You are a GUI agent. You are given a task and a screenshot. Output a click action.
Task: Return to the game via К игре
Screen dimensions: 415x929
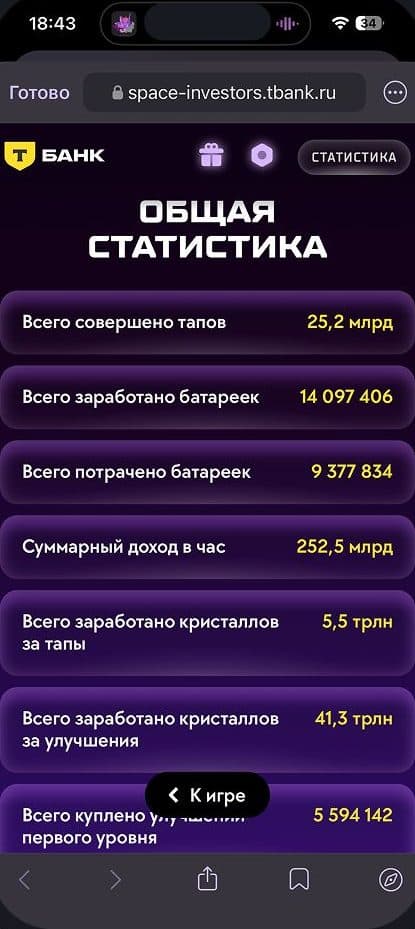[x=208, y=795]
